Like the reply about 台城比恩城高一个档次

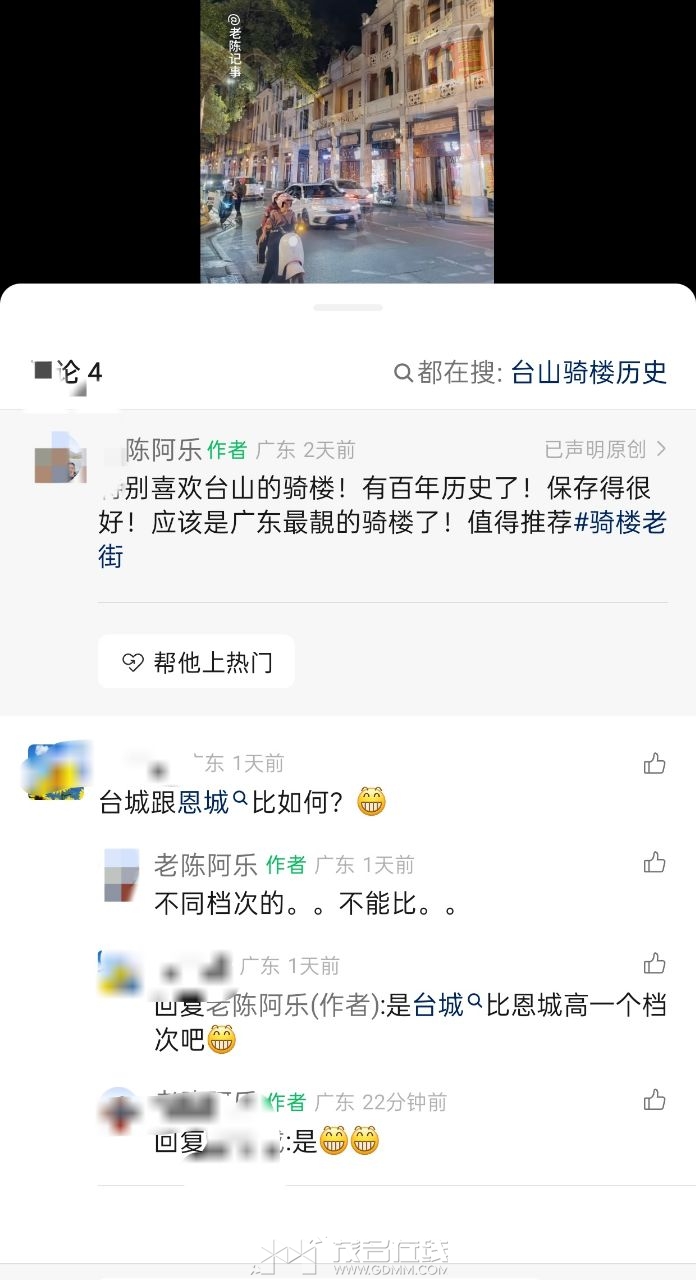pos(655,964)
